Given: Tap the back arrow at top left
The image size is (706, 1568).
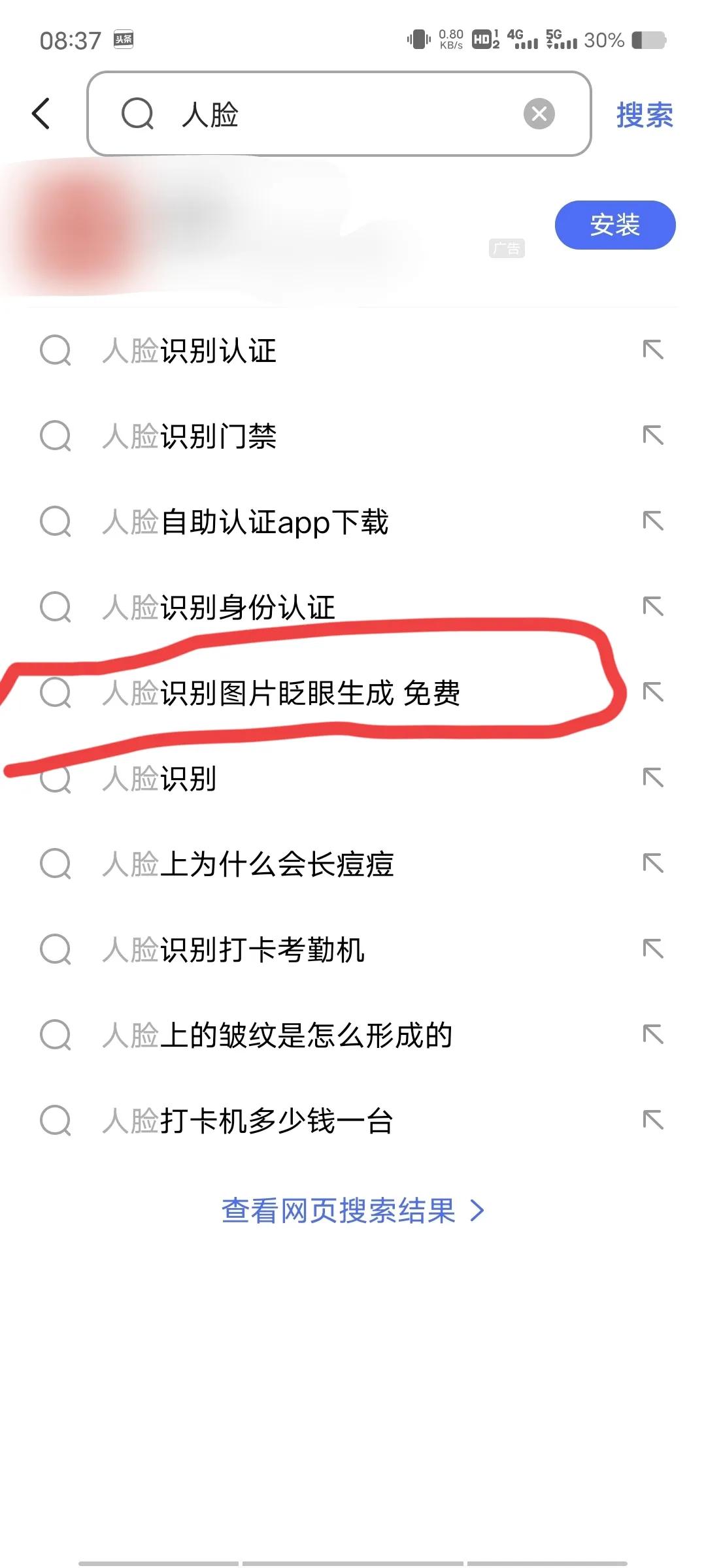Looking at the screenshot, I should (x=41, y=114).
